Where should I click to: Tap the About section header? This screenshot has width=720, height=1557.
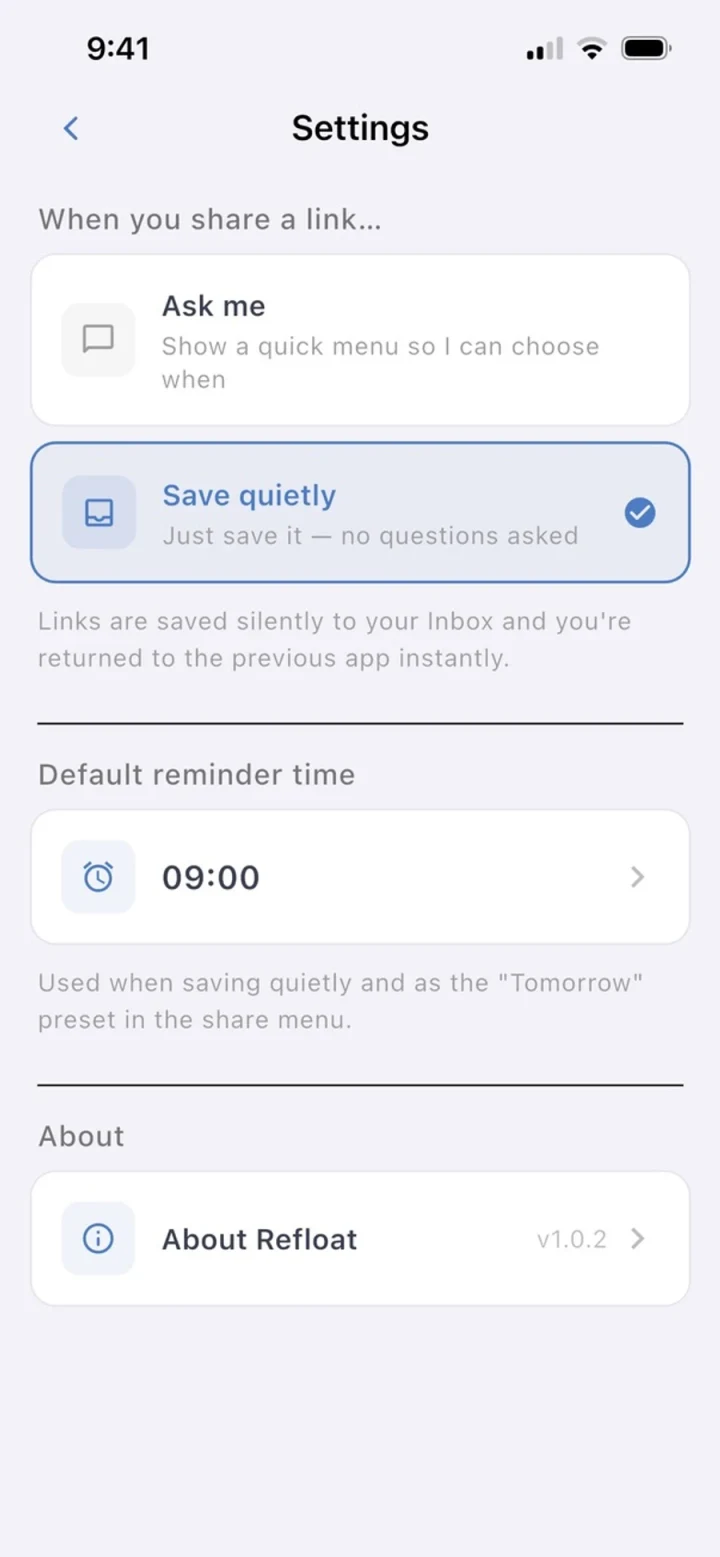[x=80, y=1136]
